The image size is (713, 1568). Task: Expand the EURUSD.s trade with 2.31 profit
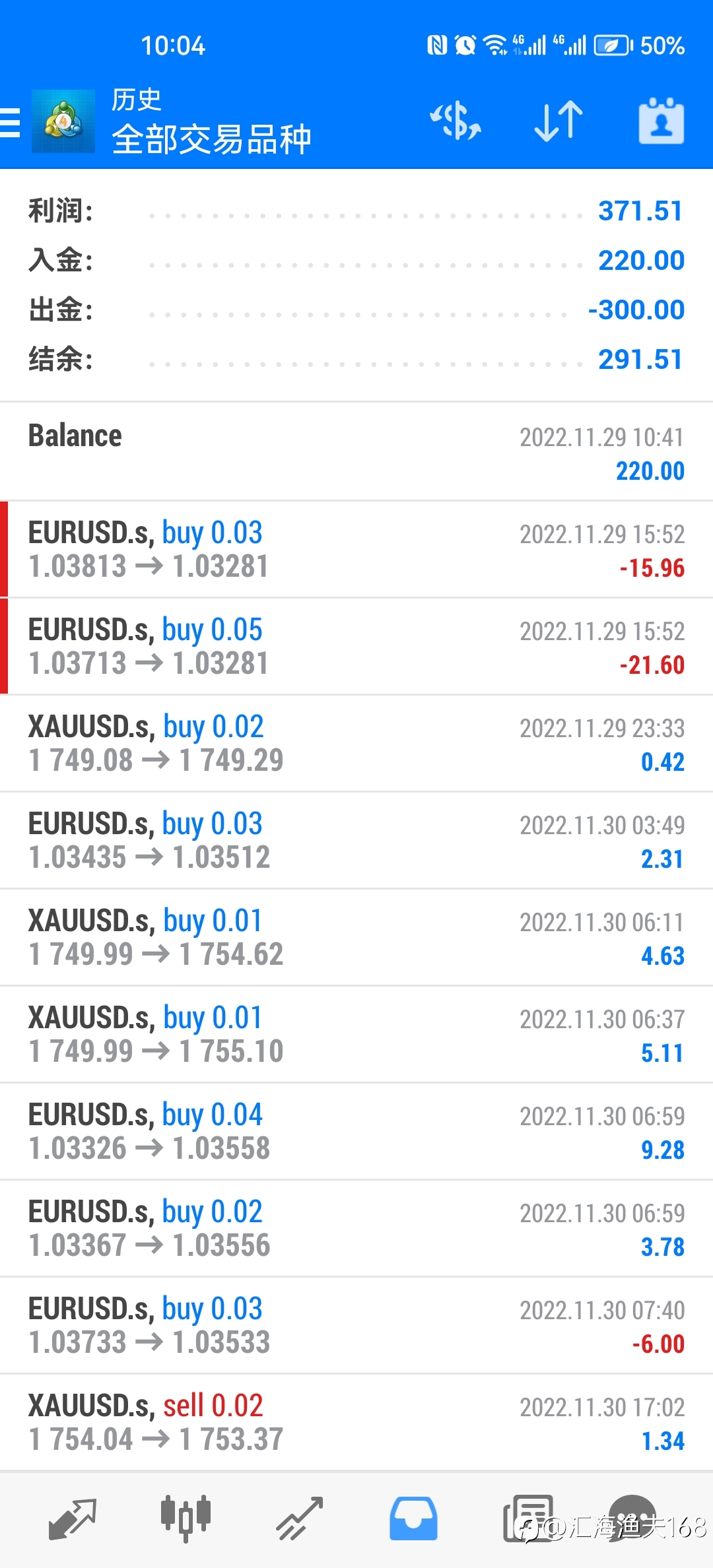[x=356, y=841]
